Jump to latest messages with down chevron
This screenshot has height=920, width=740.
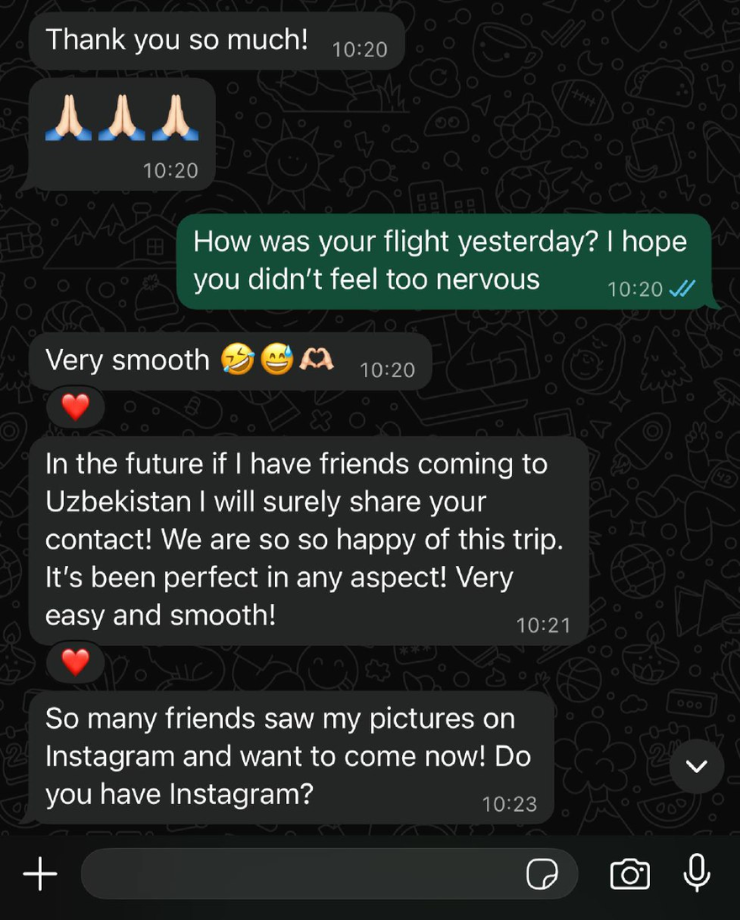coord(697,767)
